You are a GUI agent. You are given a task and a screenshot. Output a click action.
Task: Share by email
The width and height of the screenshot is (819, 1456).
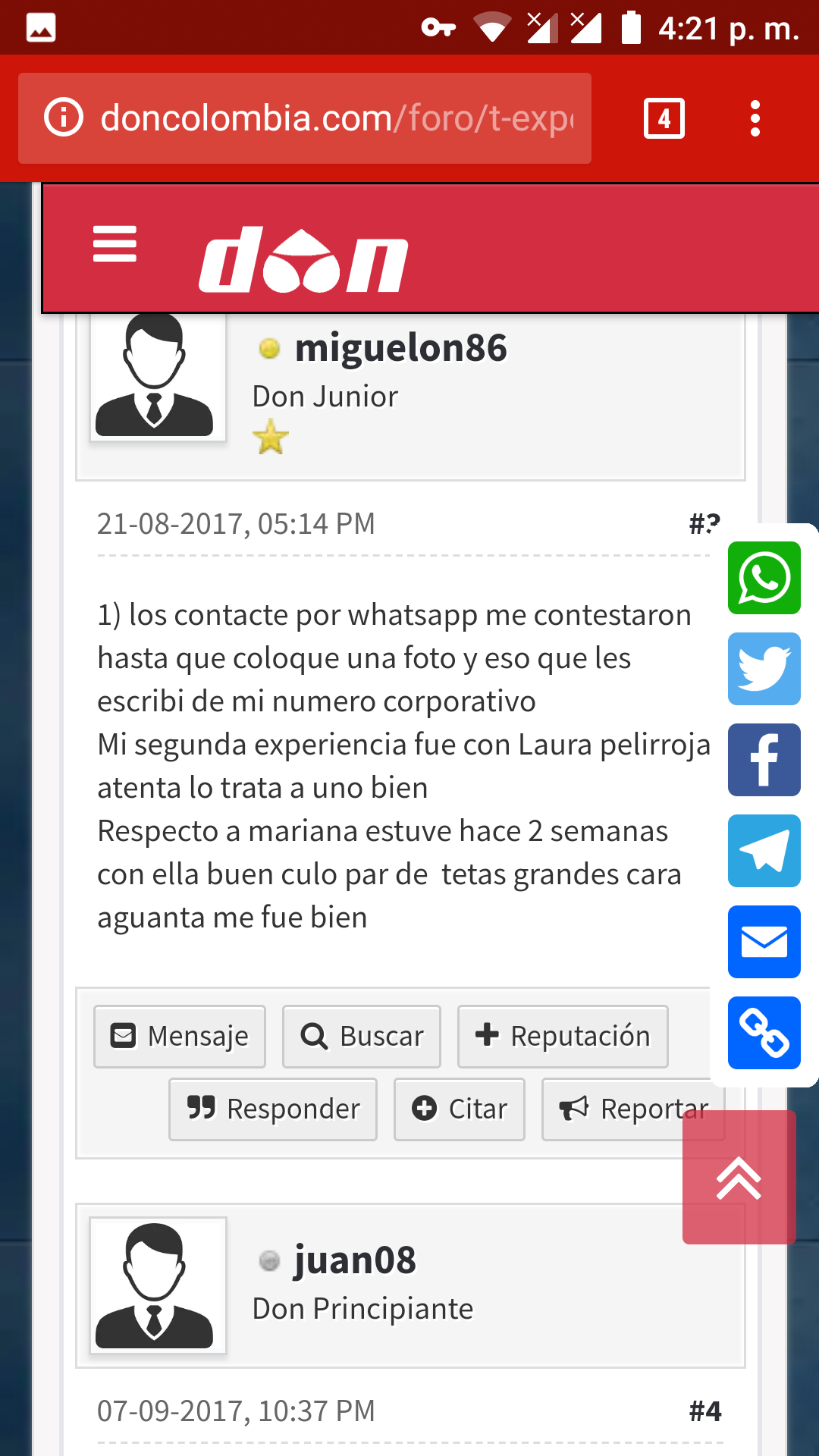coord(764,942)
